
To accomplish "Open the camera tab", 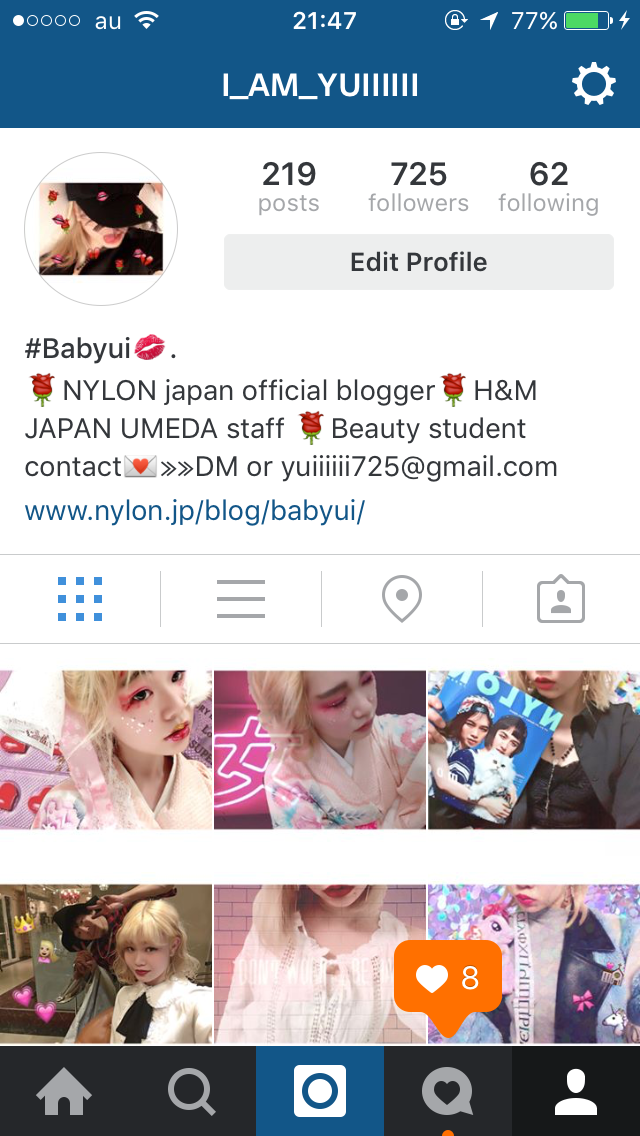I will (320, 1091).
